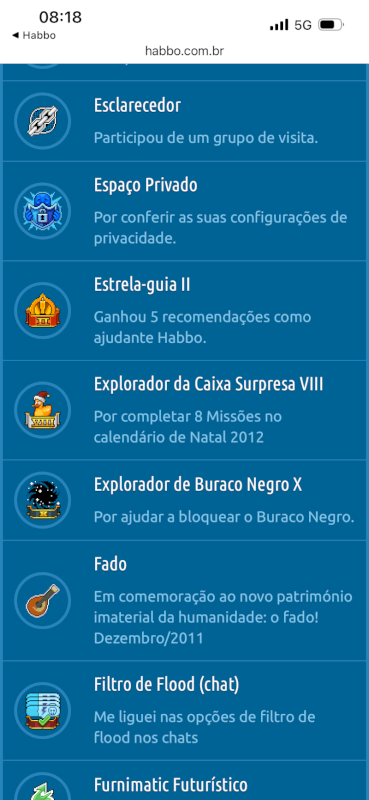Tap the habbo.com.br address bar

pyautogui.click(x=184, y=51)
